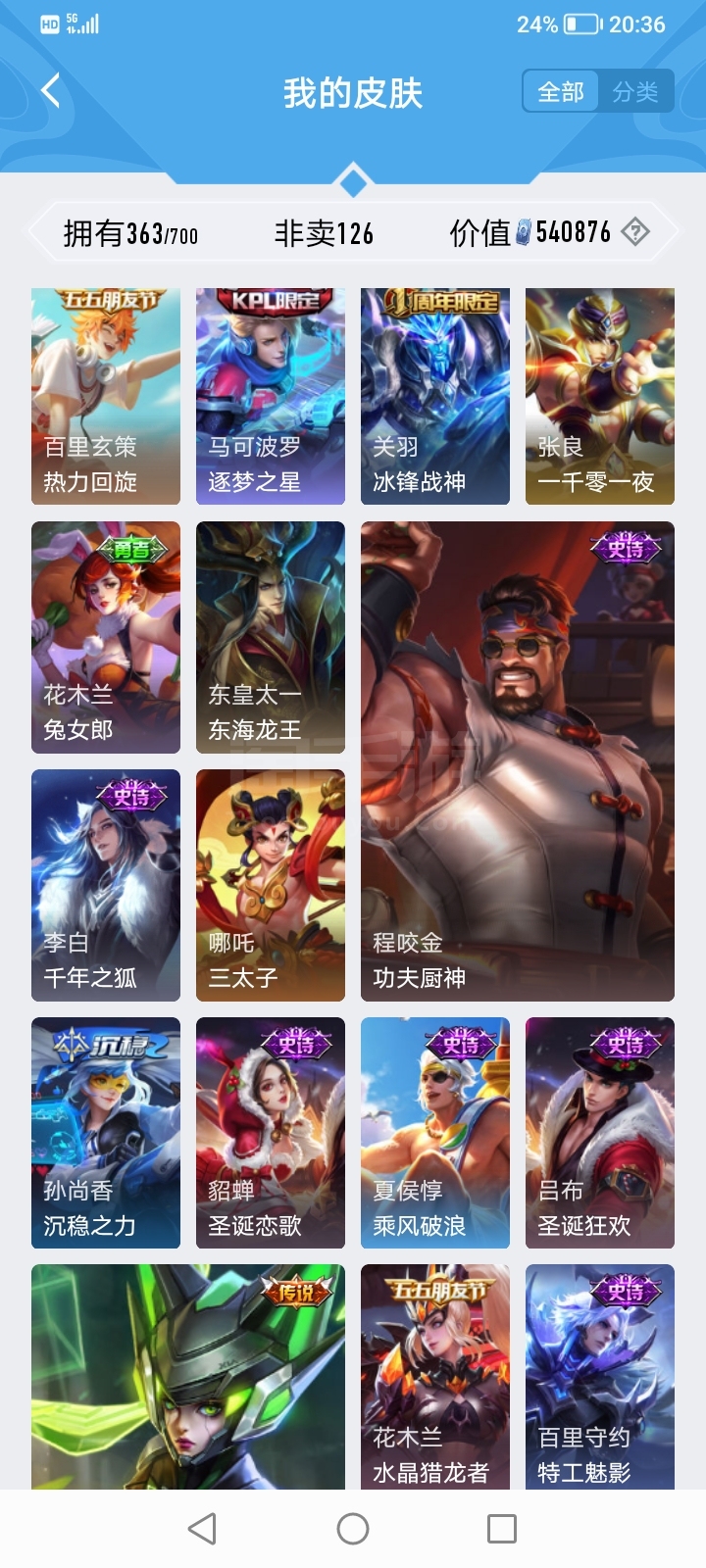Select the 花木兰 兔女郎 skin card
The width and height of the screenshot is (706, 1568).
click(106, 637)
